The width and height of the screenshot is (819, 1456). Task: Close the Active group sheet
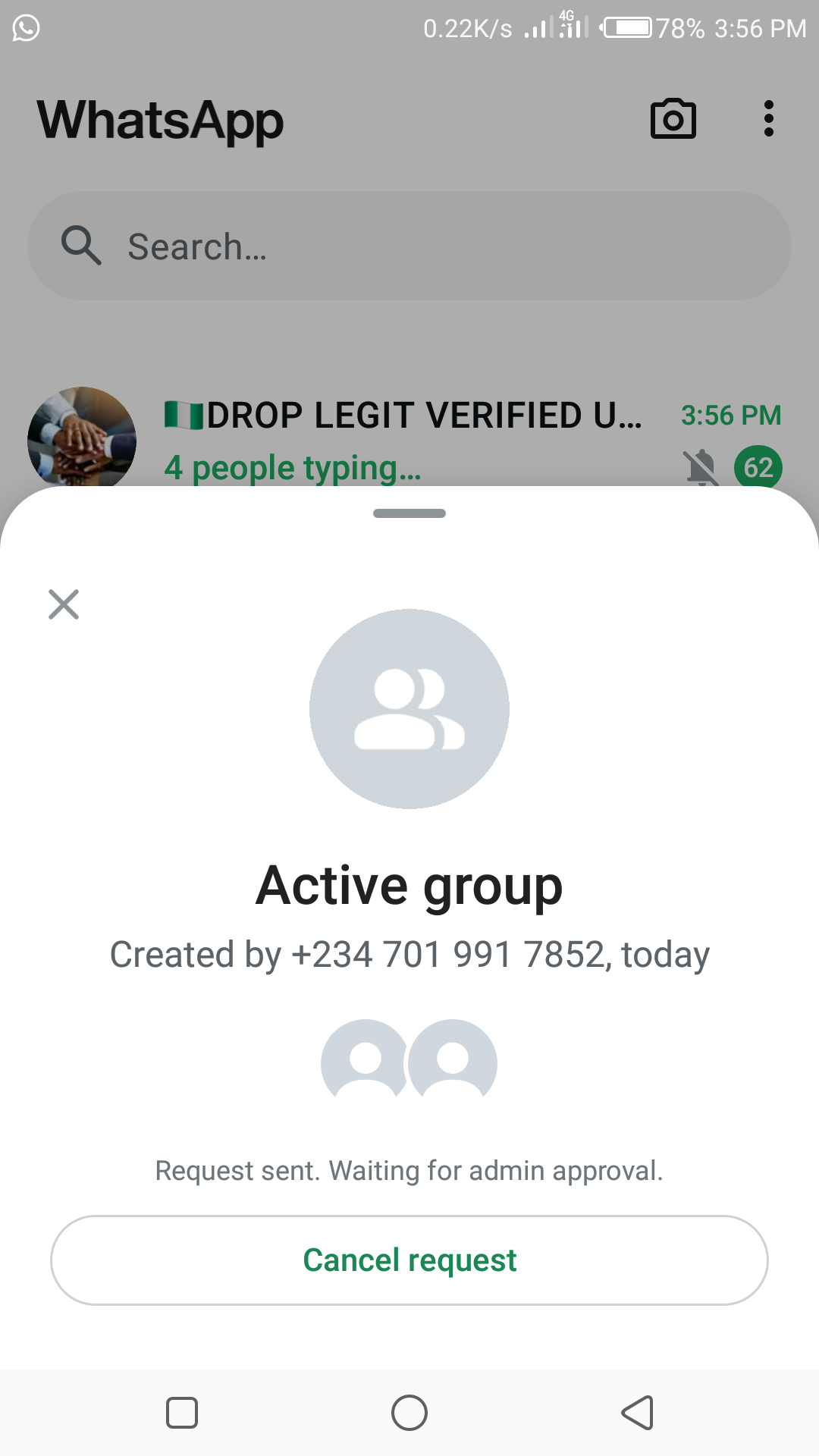coord(64,604)
